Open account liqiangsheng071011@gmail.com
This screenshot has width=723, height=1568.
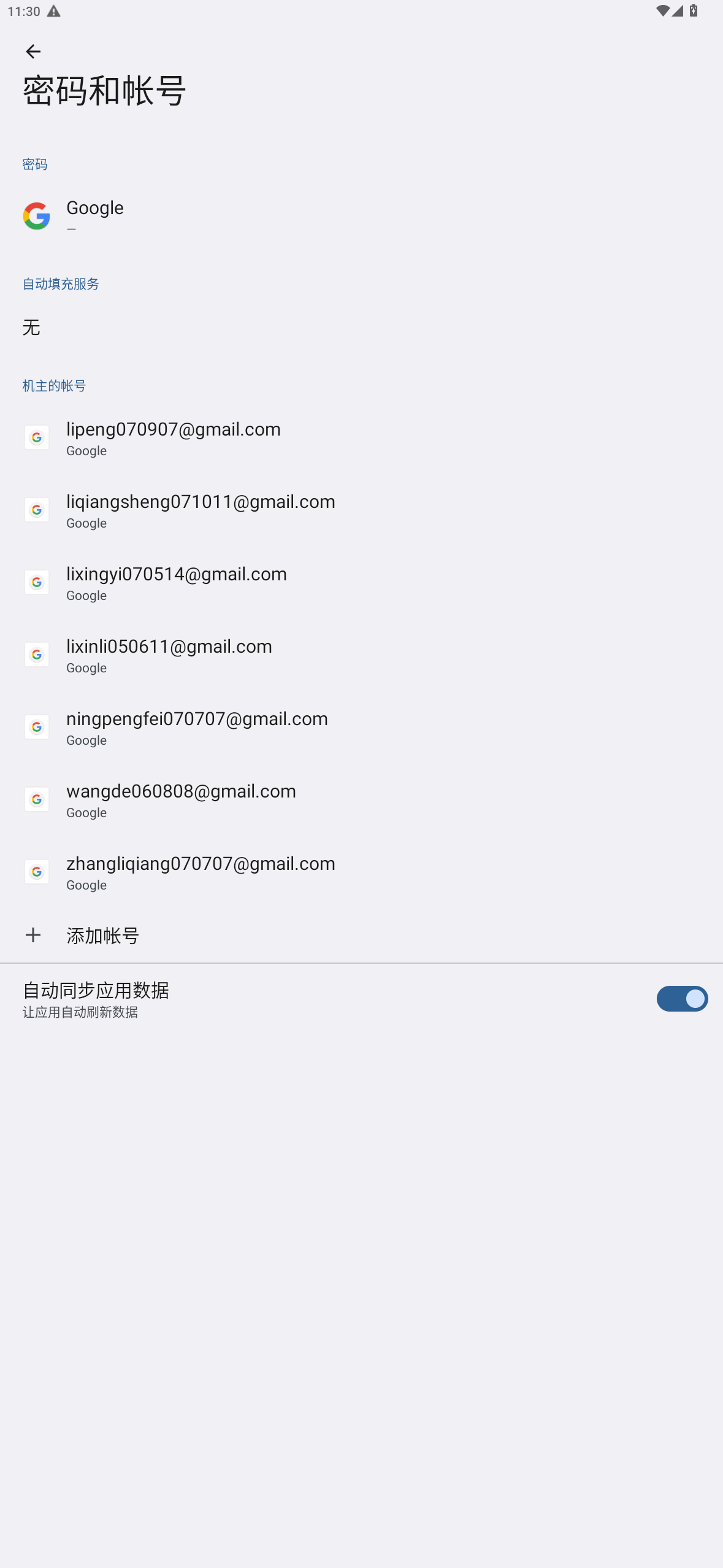coord(361,510)
